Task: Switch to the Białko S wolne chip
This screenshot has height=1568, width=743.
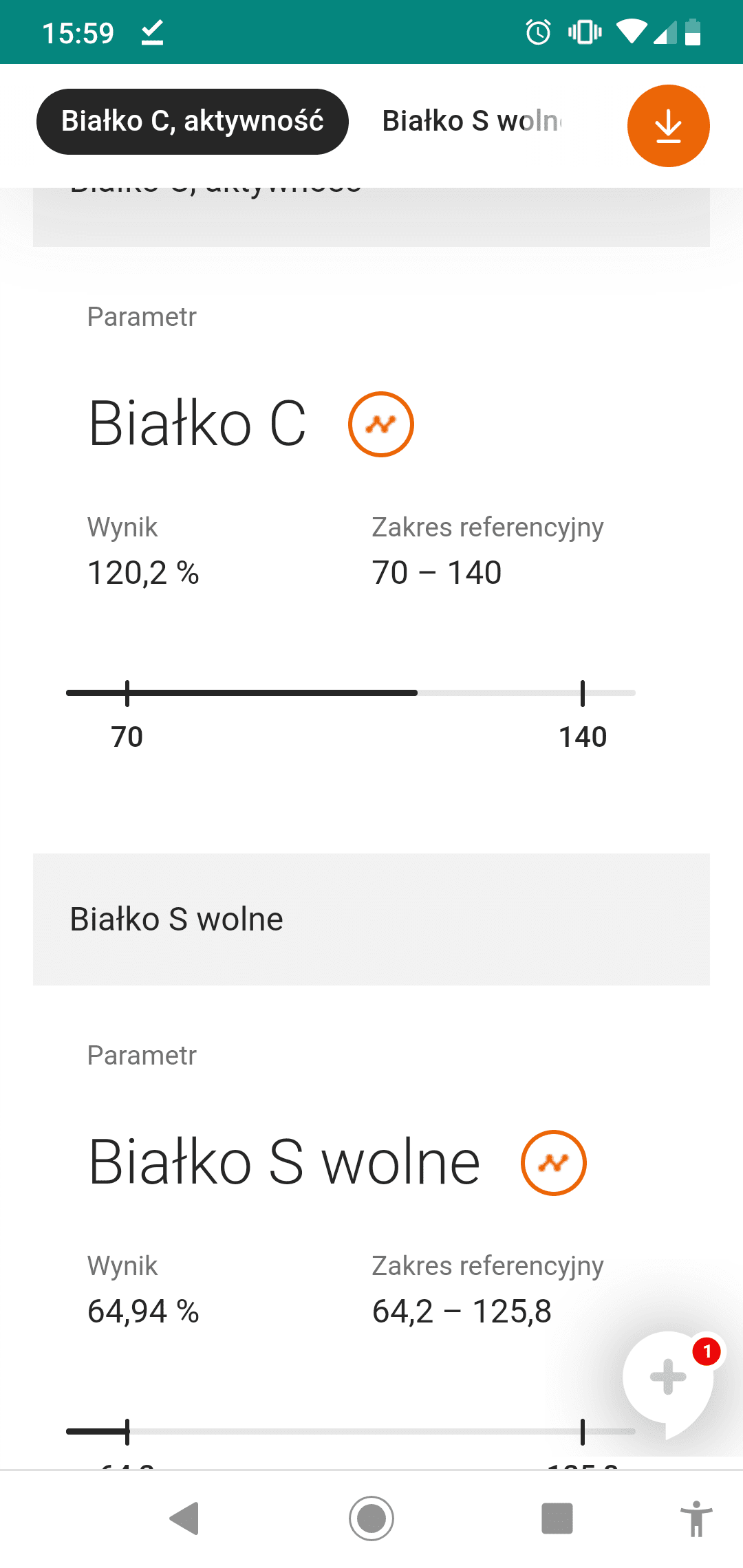Action: (x=472, y=122)
